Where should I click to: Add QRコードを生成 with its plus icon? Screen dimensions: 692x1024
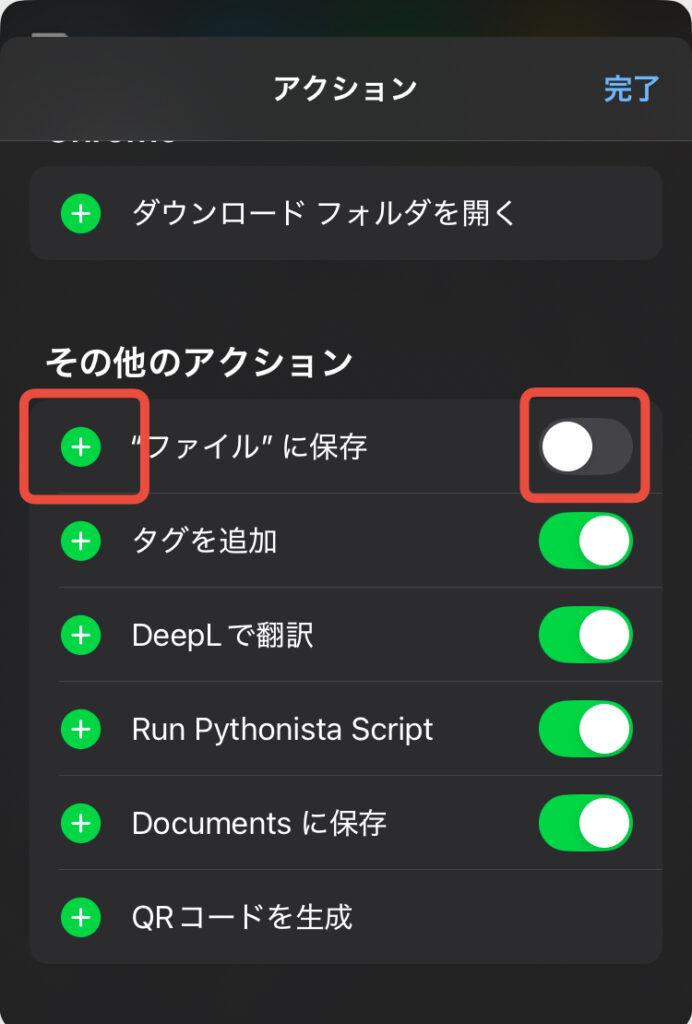[x=81, y=917]
